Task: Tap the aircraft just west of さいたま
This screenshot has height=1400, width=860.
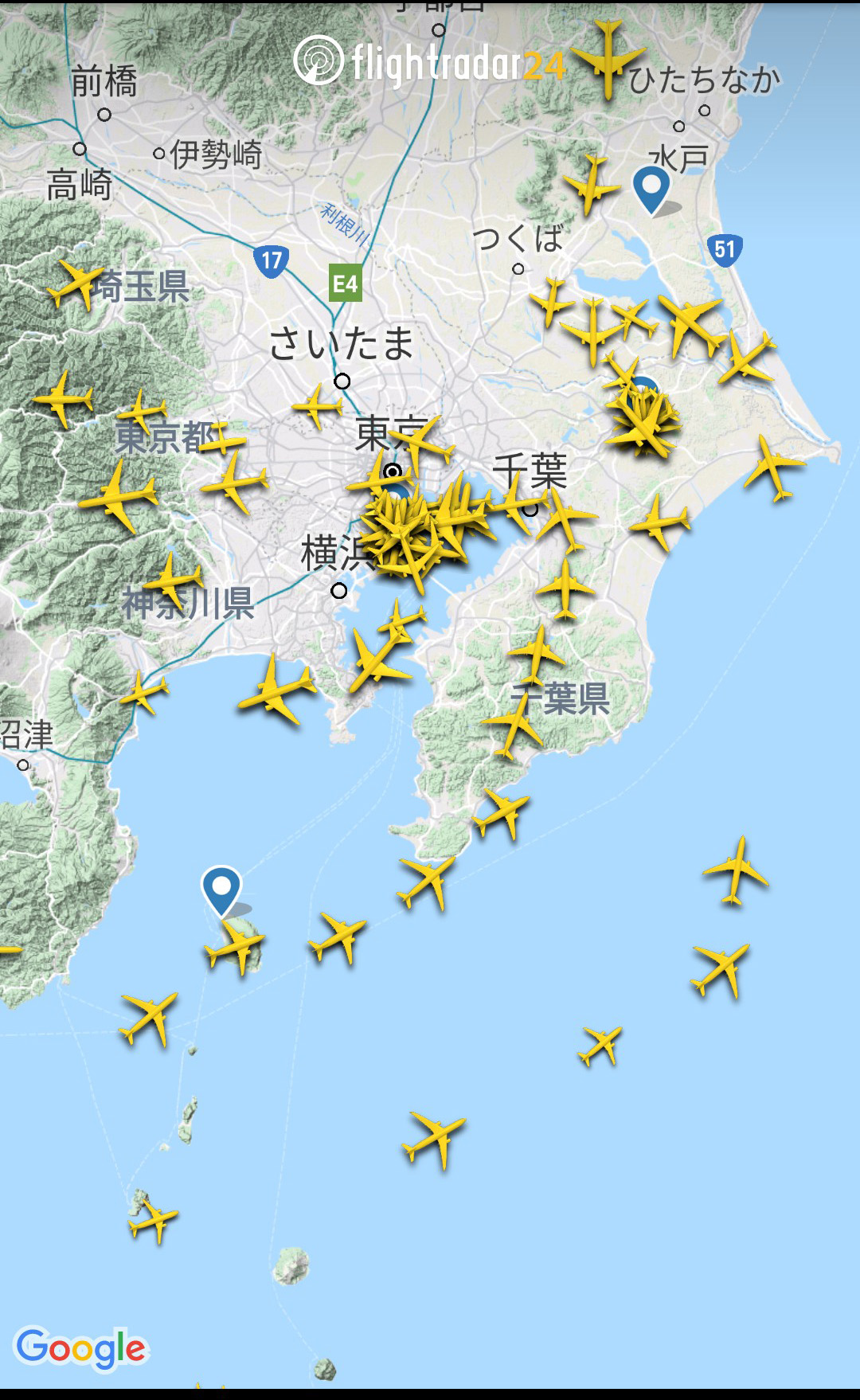Action: click(x=317, y=406)
